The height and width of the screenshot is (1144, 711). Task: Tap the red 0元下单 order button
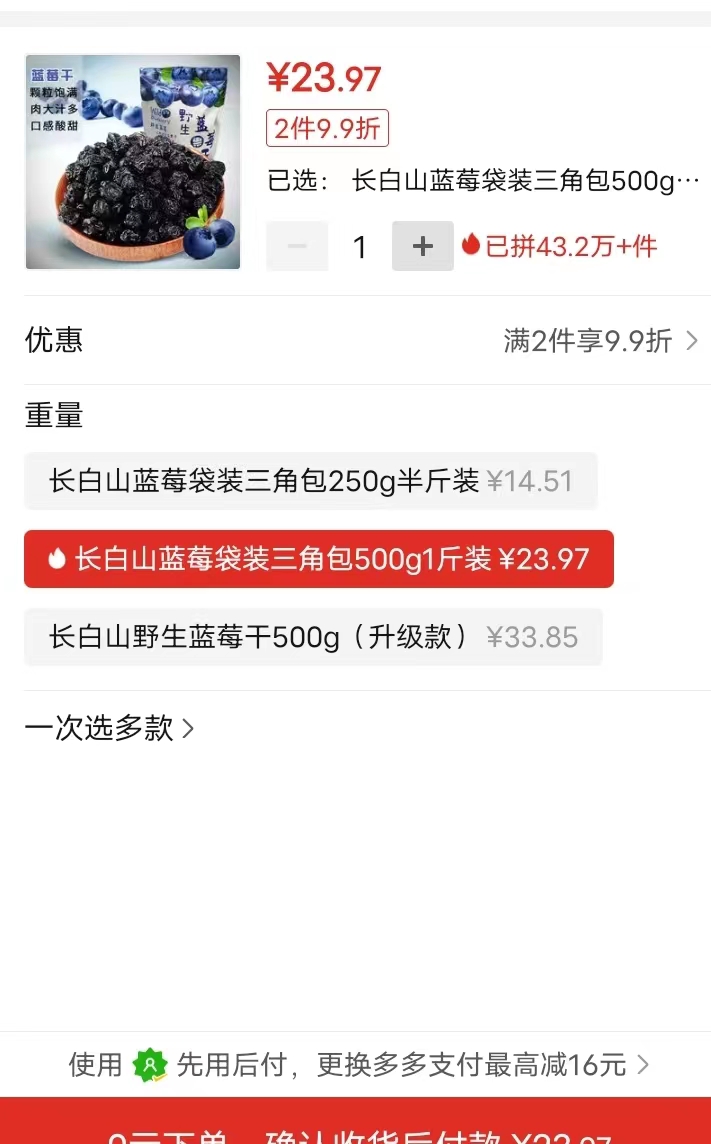pyautogui.click(x=356, y=1121)
